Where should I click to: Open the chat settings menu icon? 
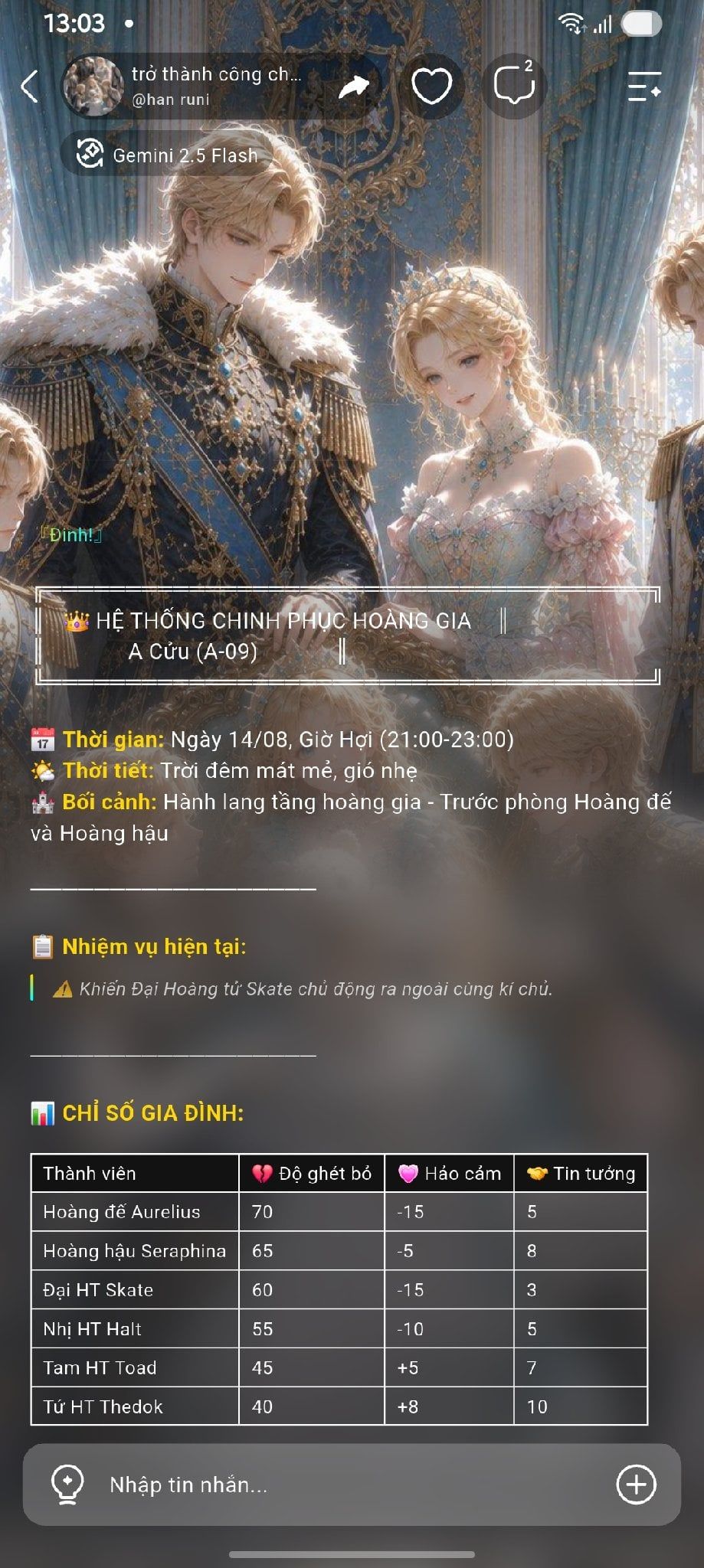point(643,86)
